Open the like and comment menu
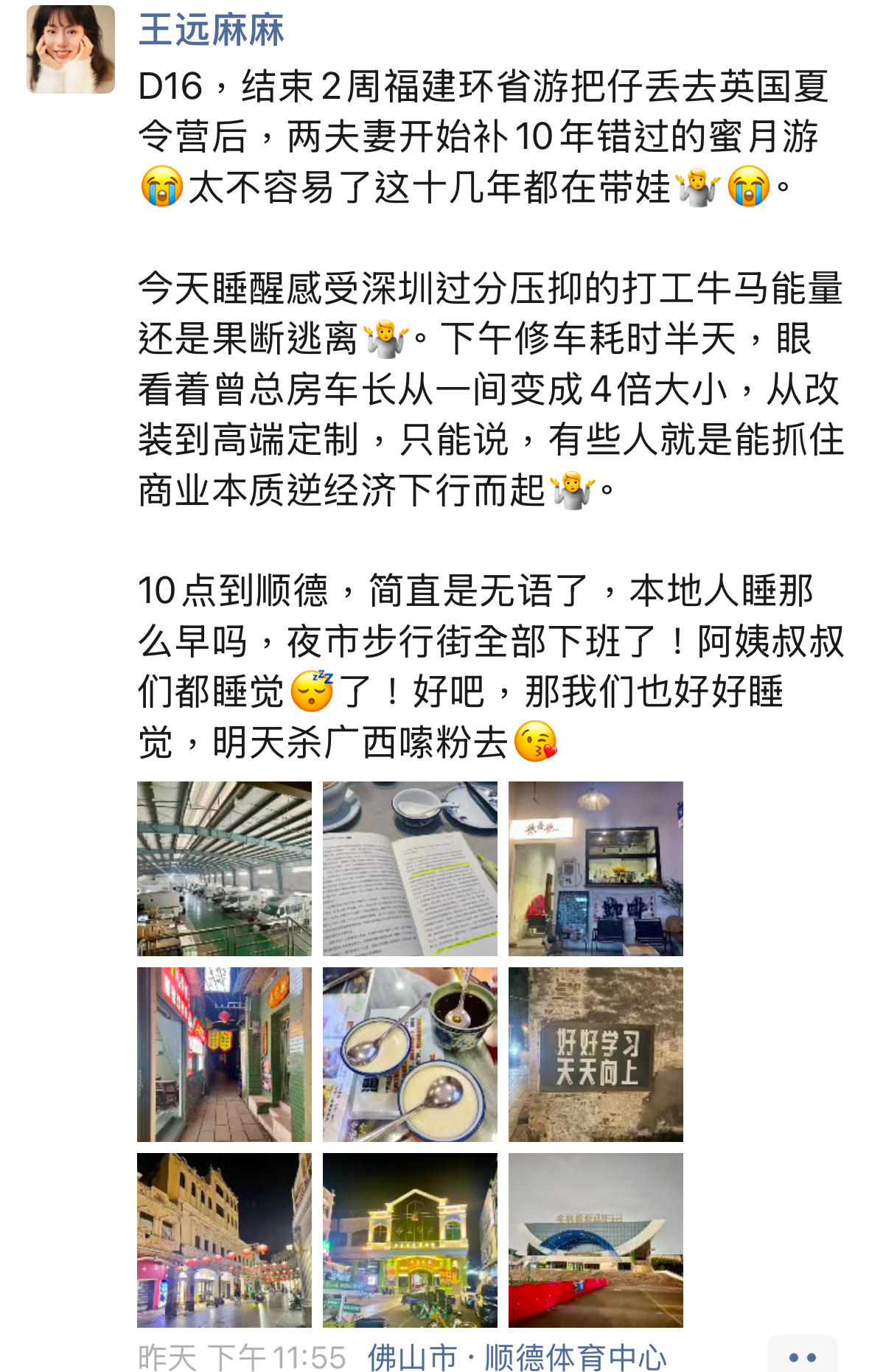 point(802,1355)
